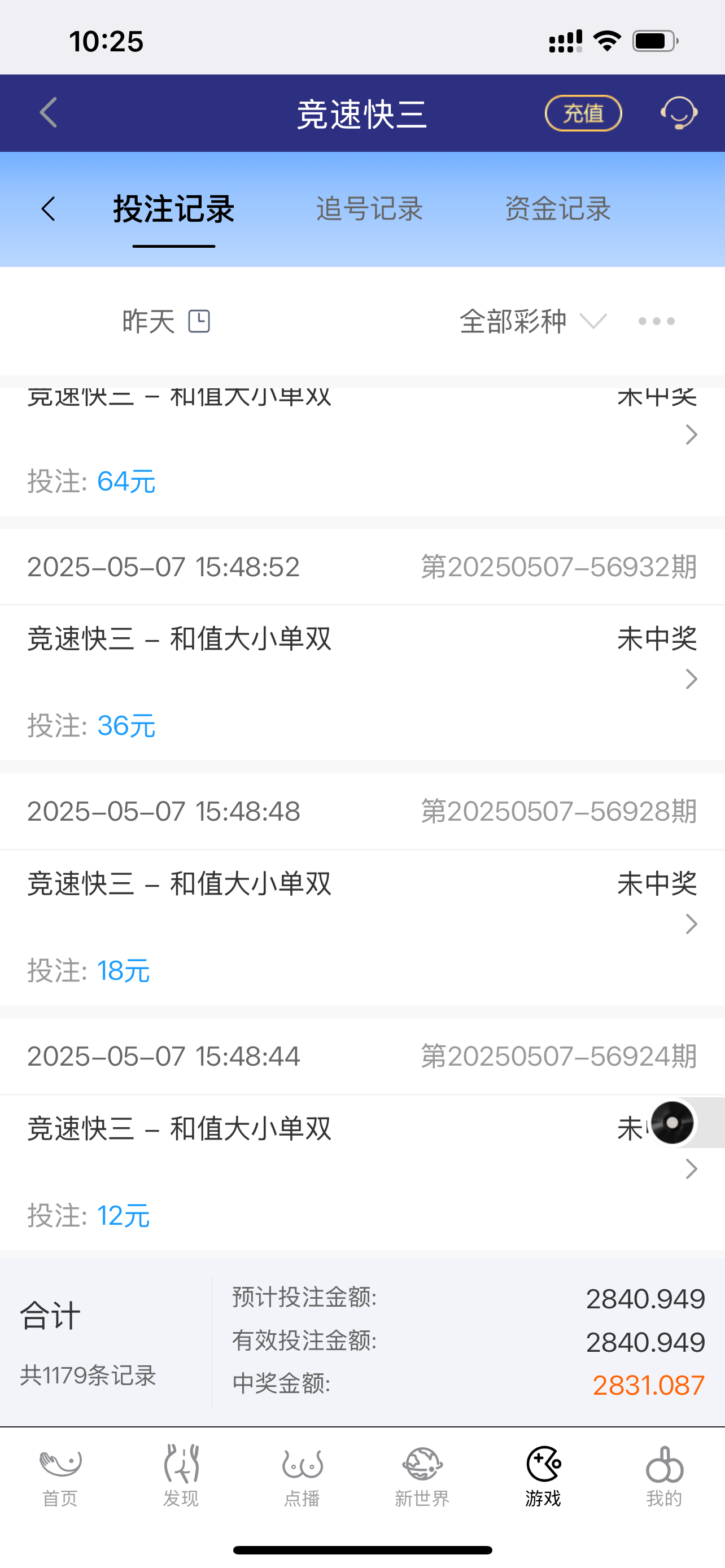Switch to 发现 tab
This screenshot has height=1568, width=725.
pos(181,1475)
